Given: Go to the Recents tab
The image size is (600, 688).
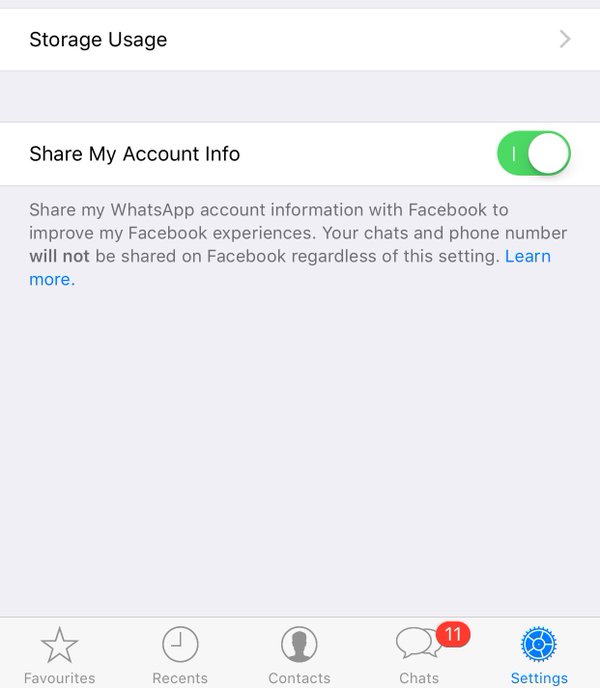Looking at the screenshot, I should pyautogui.click(x=180, y=655).
